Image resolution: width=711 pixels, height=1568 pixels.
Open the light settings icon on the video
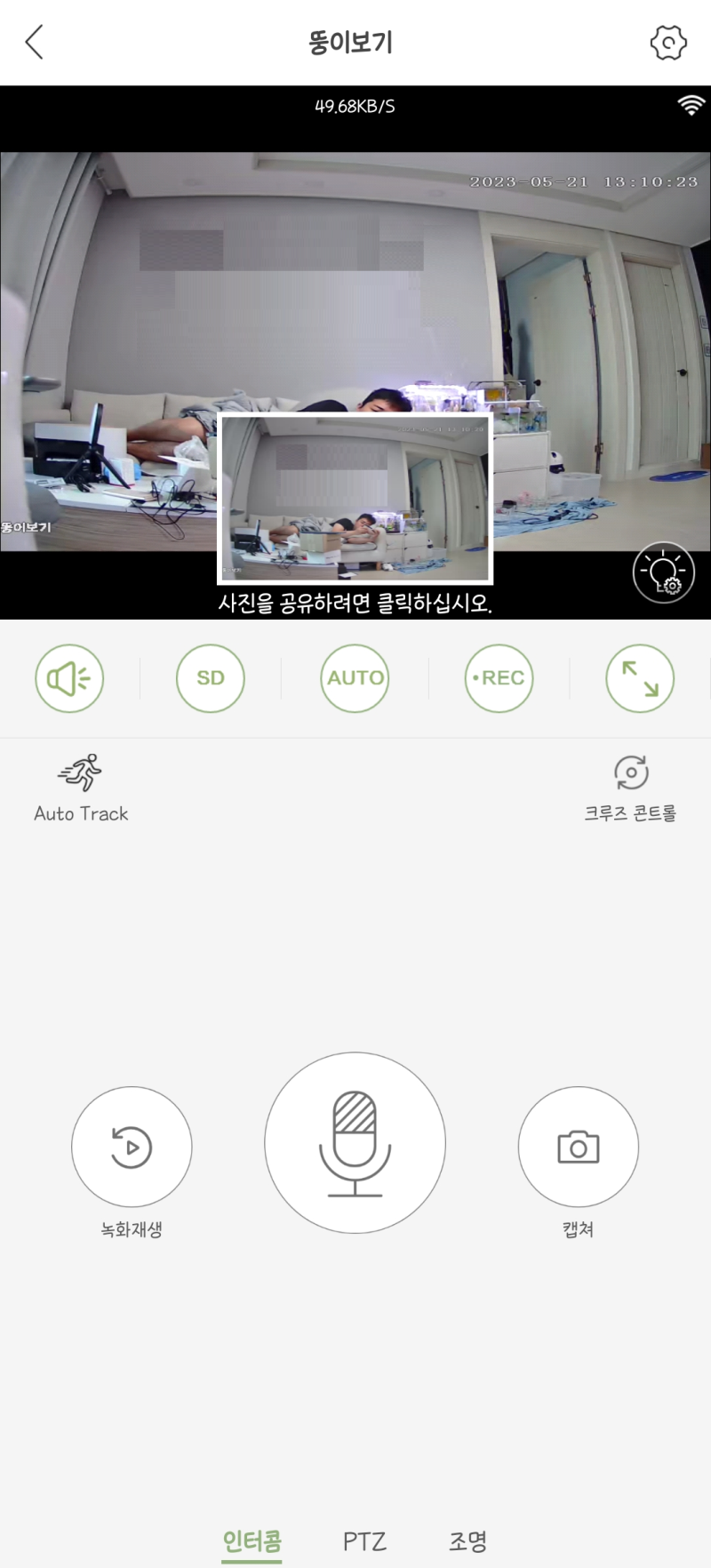664,572
